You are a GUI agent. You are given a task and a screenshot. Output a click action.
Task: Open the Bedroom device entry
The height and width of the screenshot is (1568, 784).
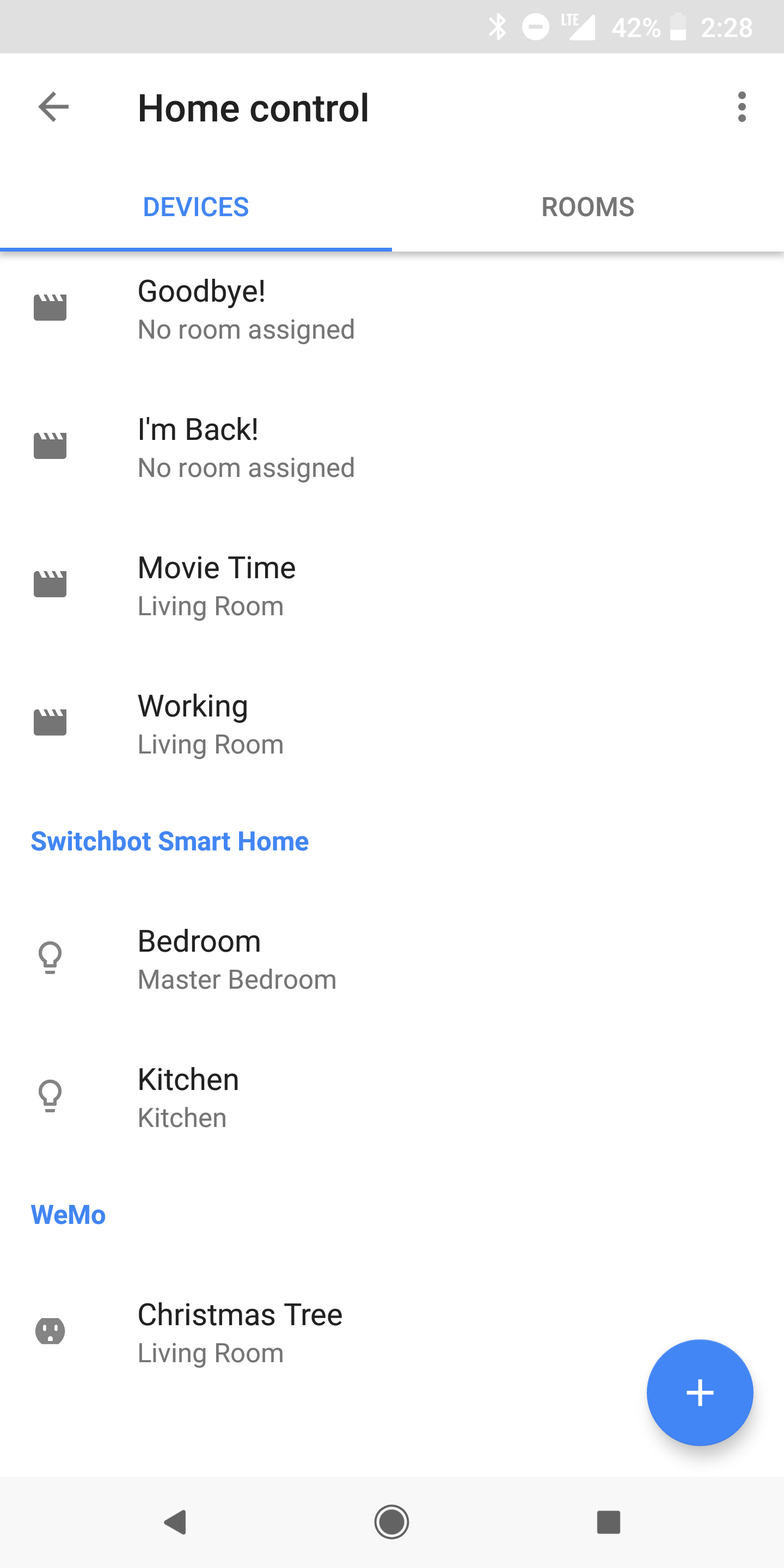click(243, 959)
